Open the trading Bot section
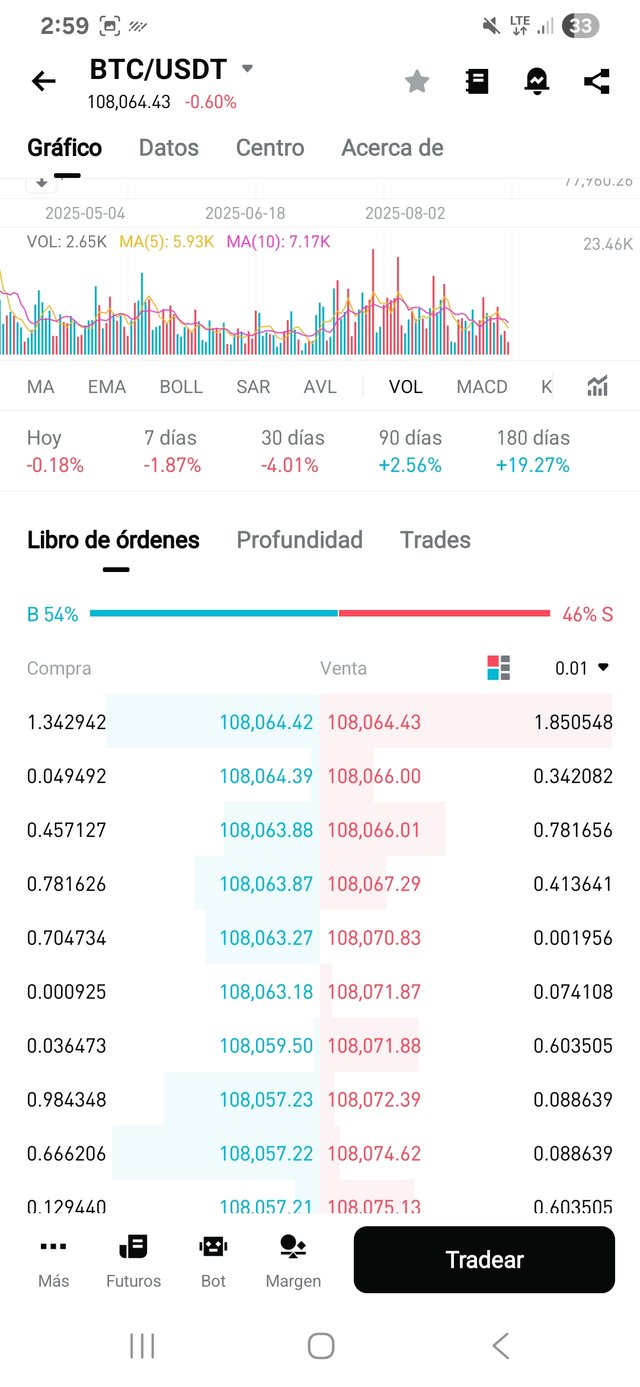This screenshot has width=640, height=1387. coord(213,1259)
